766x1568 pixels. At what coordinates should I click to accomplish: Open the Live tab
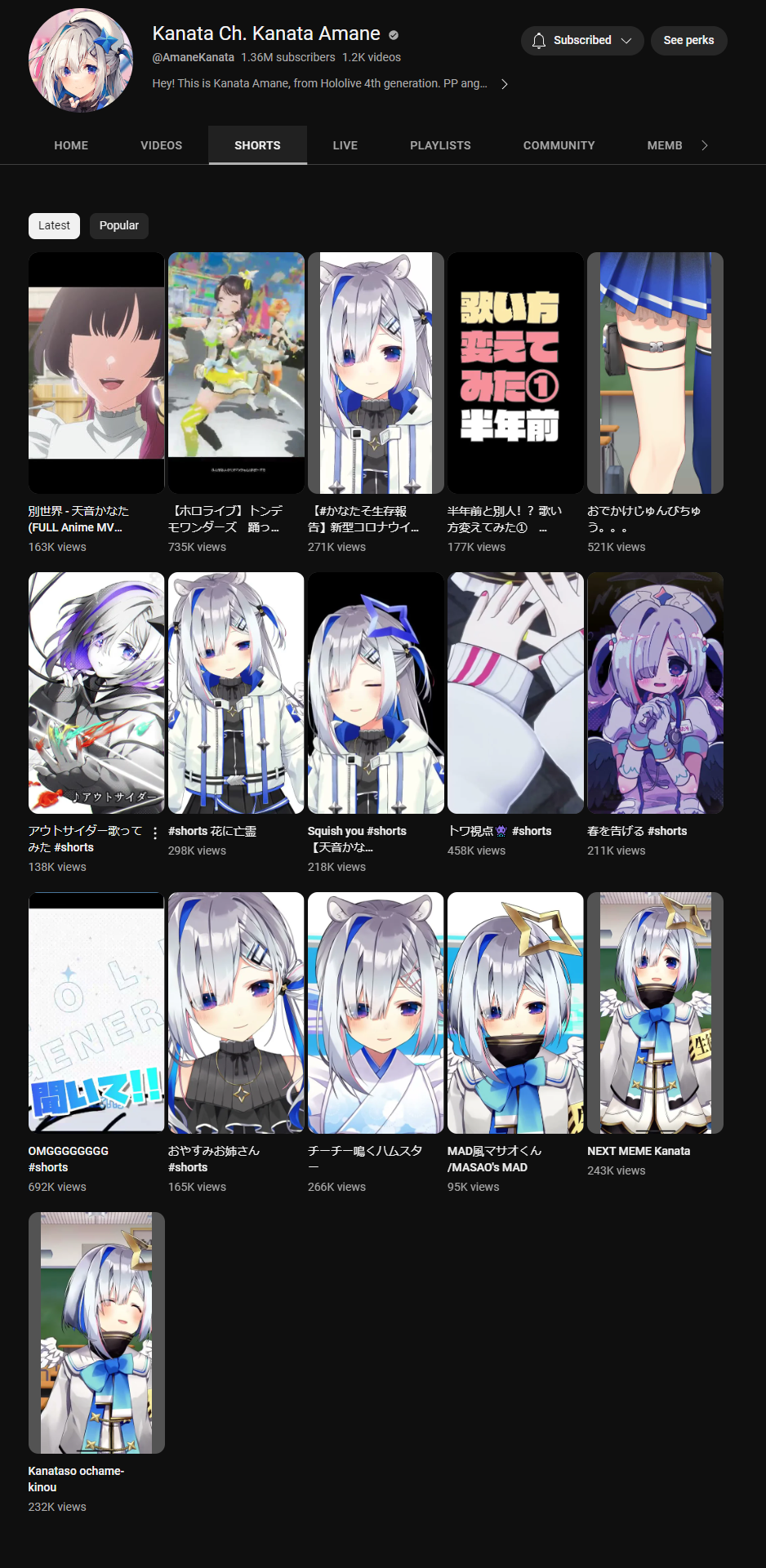coord(345,145)
